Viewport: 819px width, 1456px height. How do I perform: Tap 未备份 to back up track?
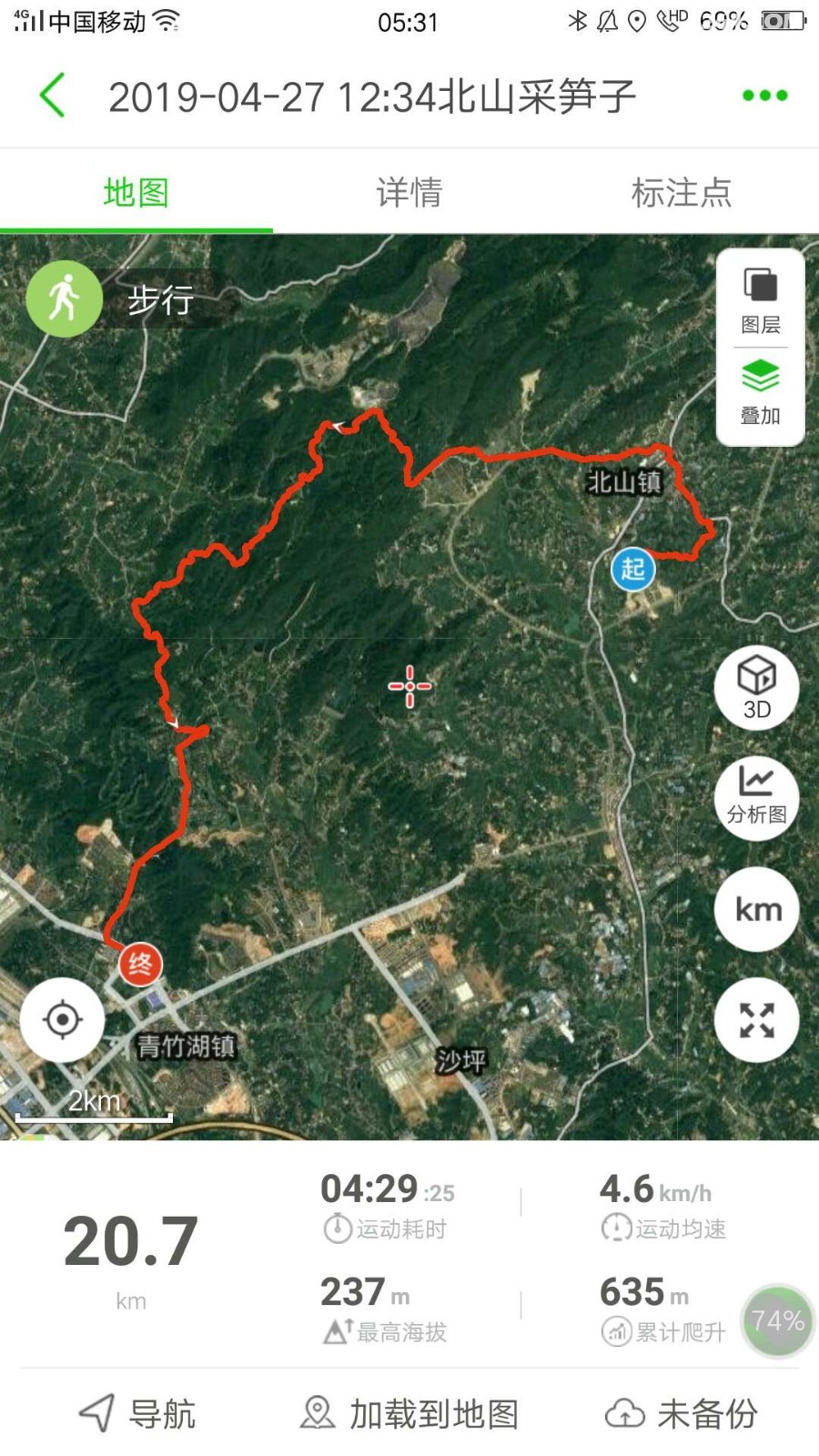[x=681, y=1413]
